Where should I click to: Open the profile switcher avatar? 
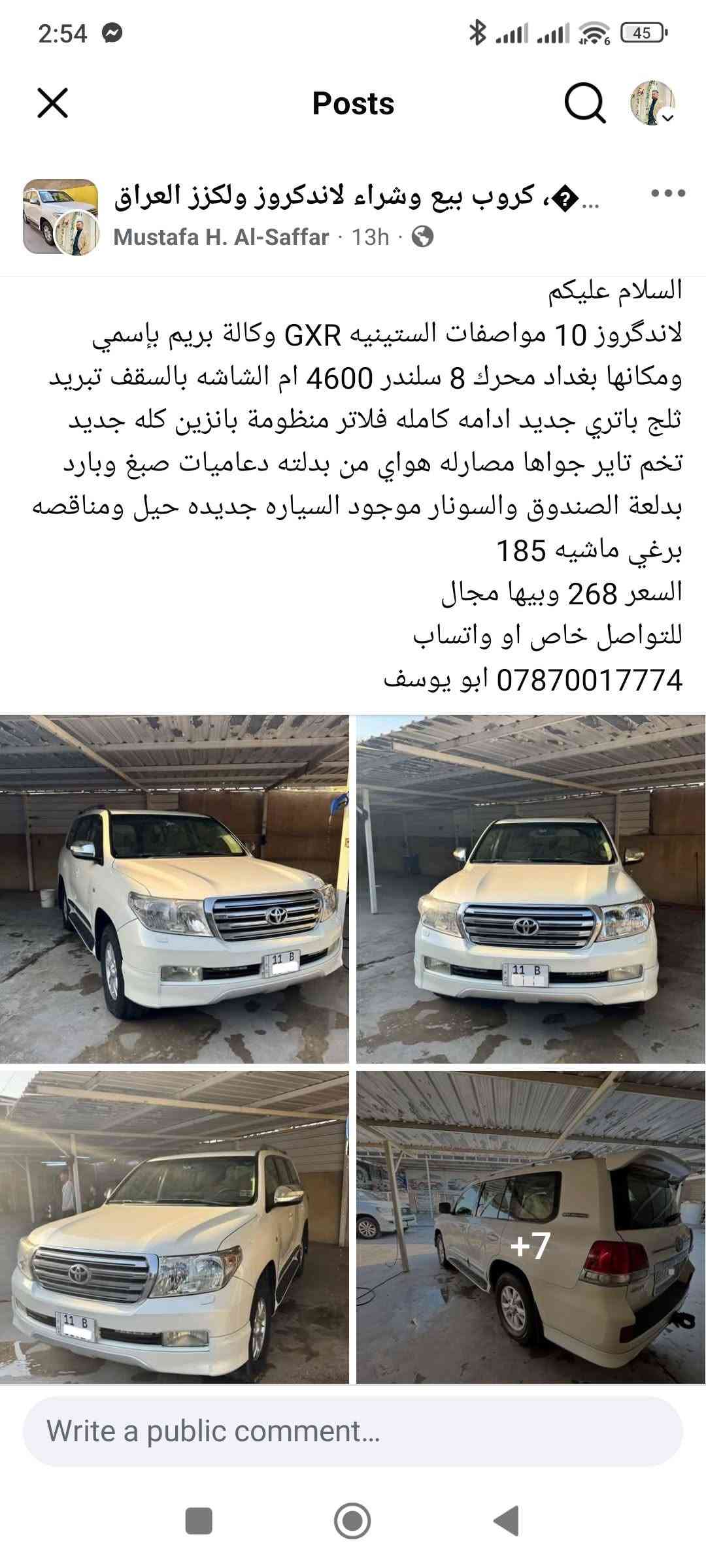[652, 103]
